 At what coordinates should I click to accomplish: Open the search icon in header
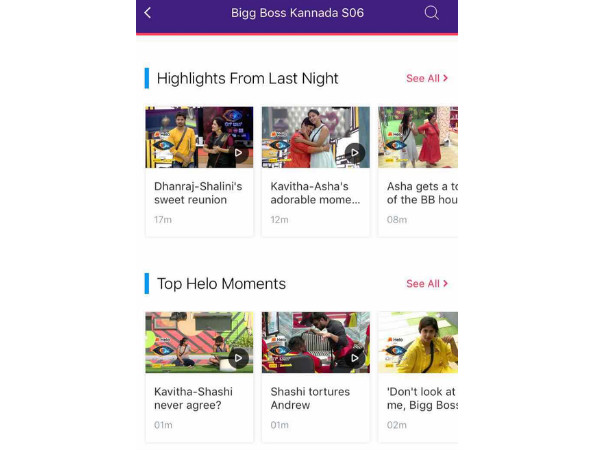point(431,13)
